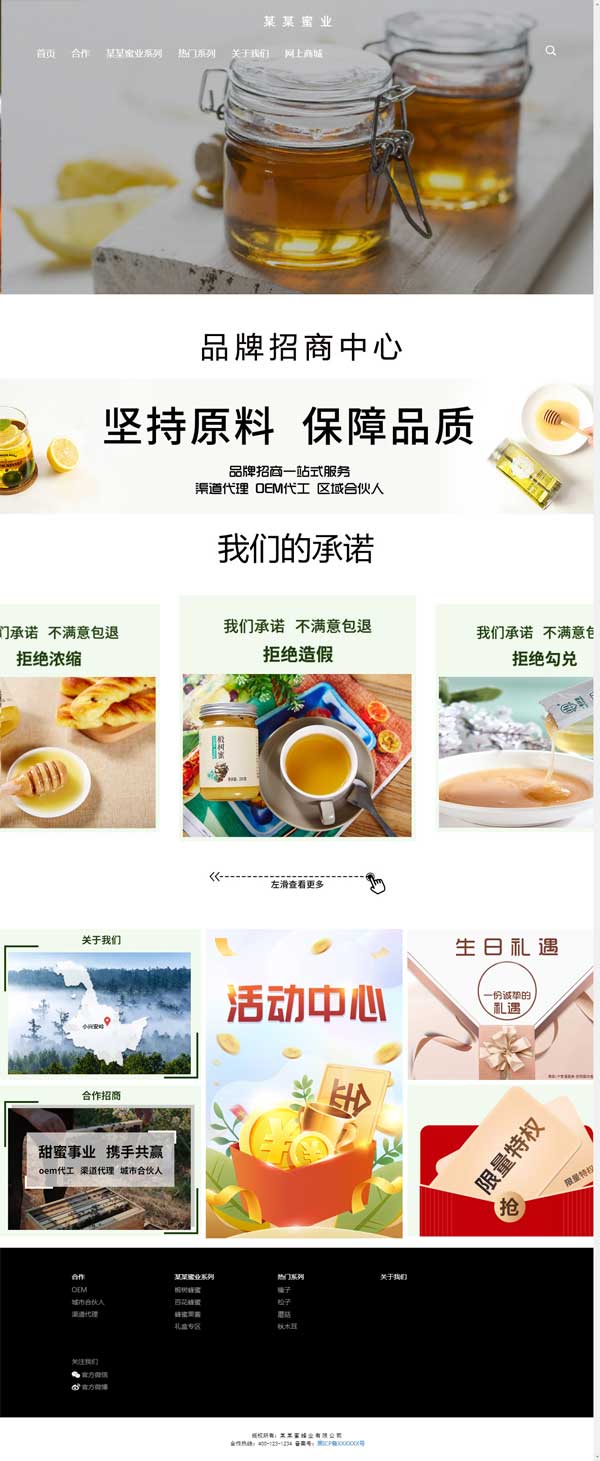The width and height of the screenshot is (600, 1461).
Task: Open 礼盒专区 in the footer
Action: (188, 1326)
